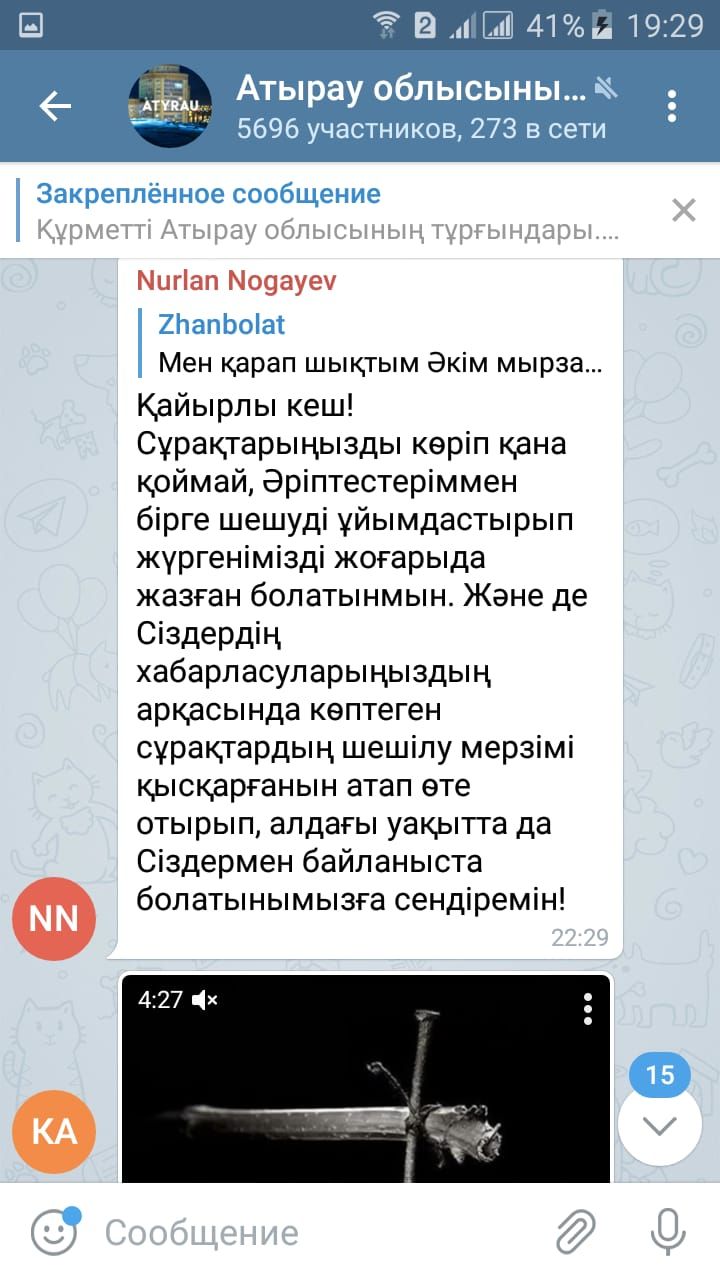This screenshot has height=1280, width=720.
Task: Focus the Сообщение text field
Action: [x=320, y=1233]
